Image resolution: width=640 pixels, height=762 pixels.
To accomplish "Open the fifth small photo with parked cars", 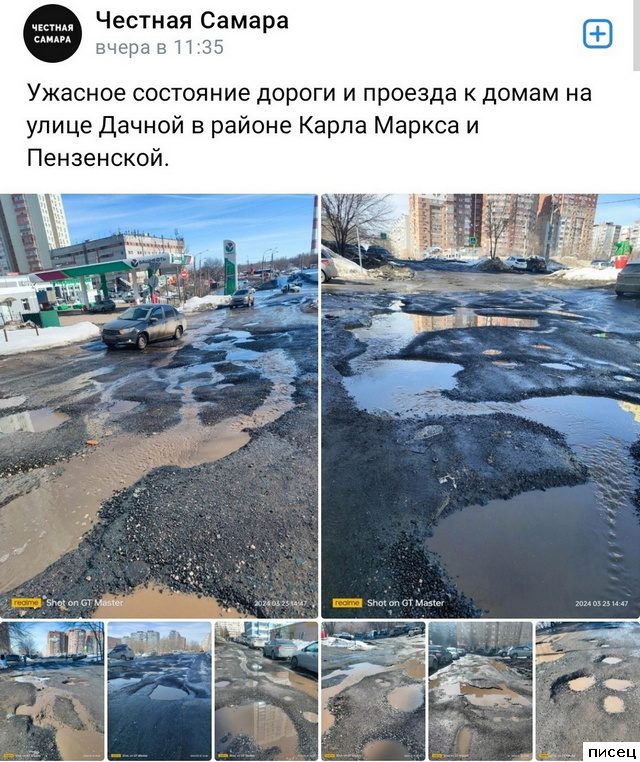I will pos(480,690).
